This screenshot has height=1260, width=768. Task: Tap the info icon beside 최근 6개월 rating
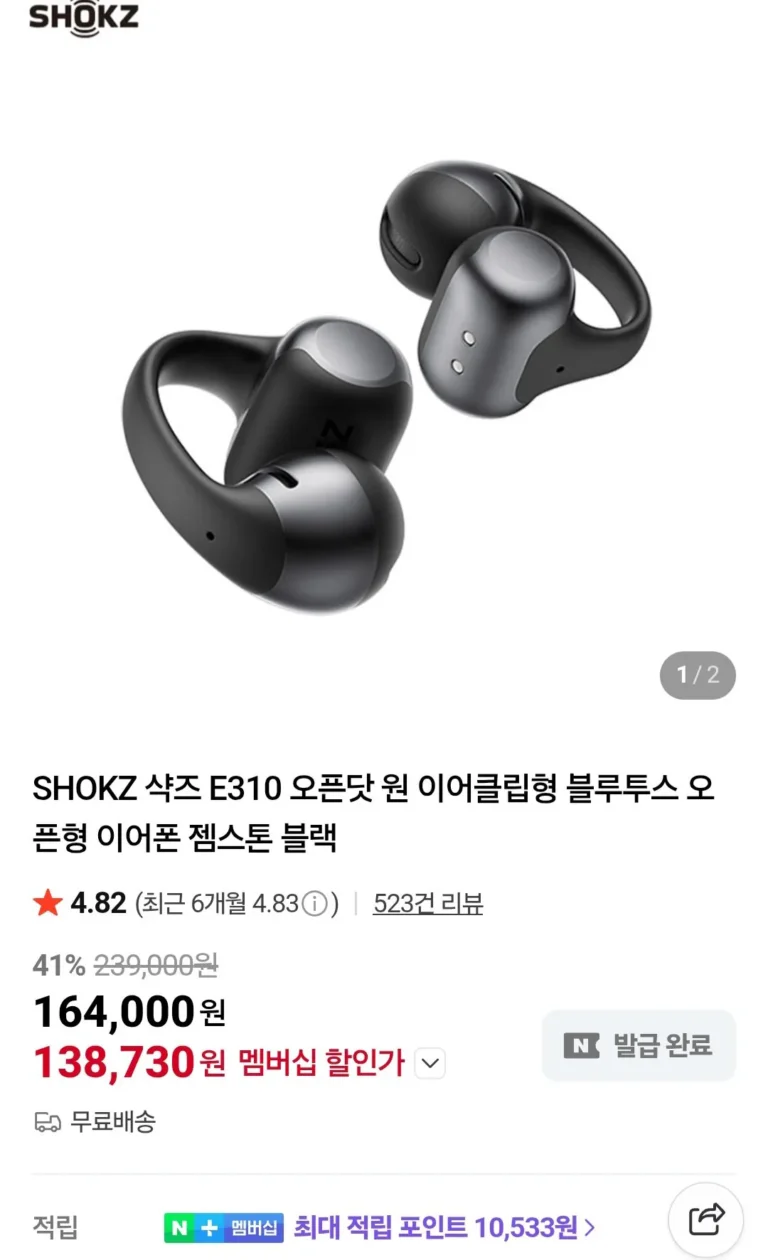[x=314, y=904]
